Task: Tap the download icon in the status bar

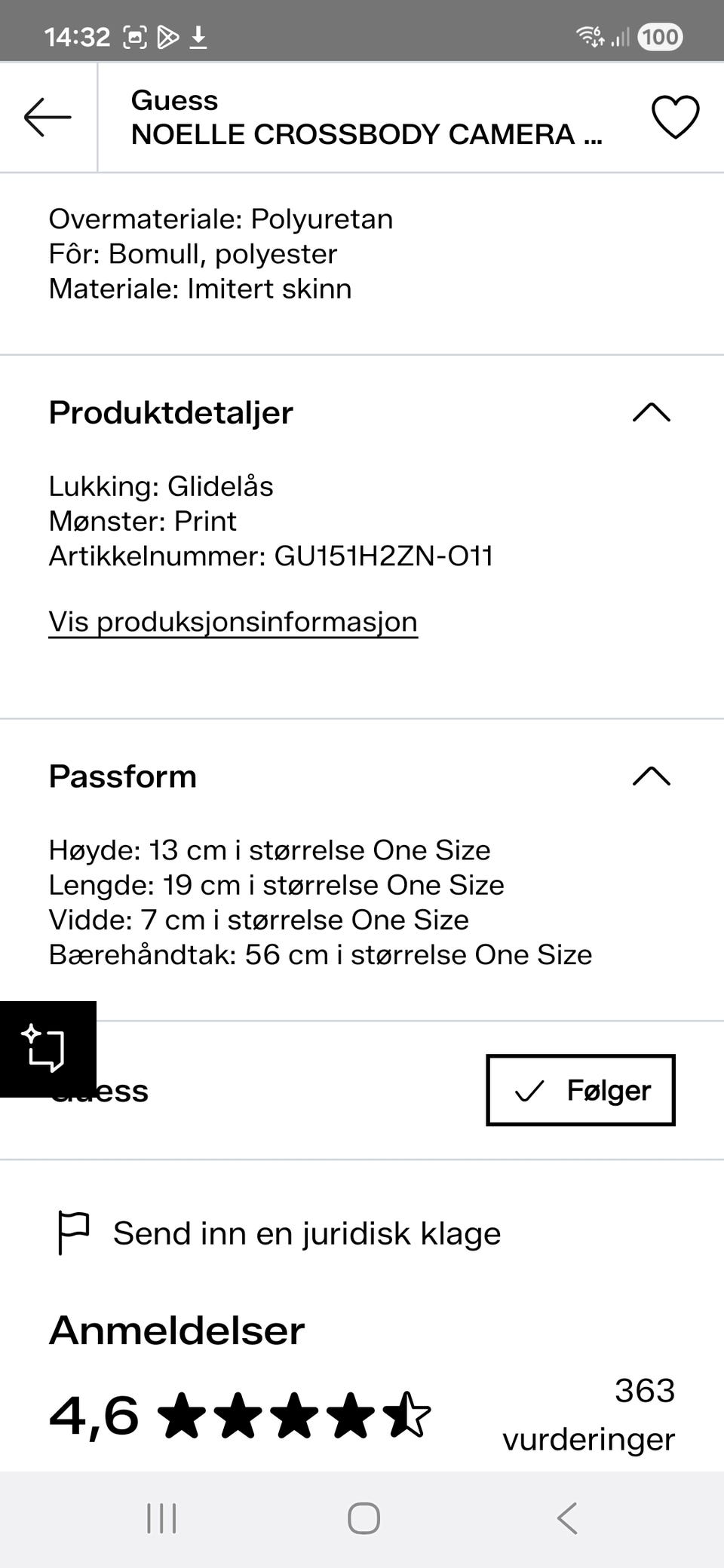Action: (x=200, y=35)
